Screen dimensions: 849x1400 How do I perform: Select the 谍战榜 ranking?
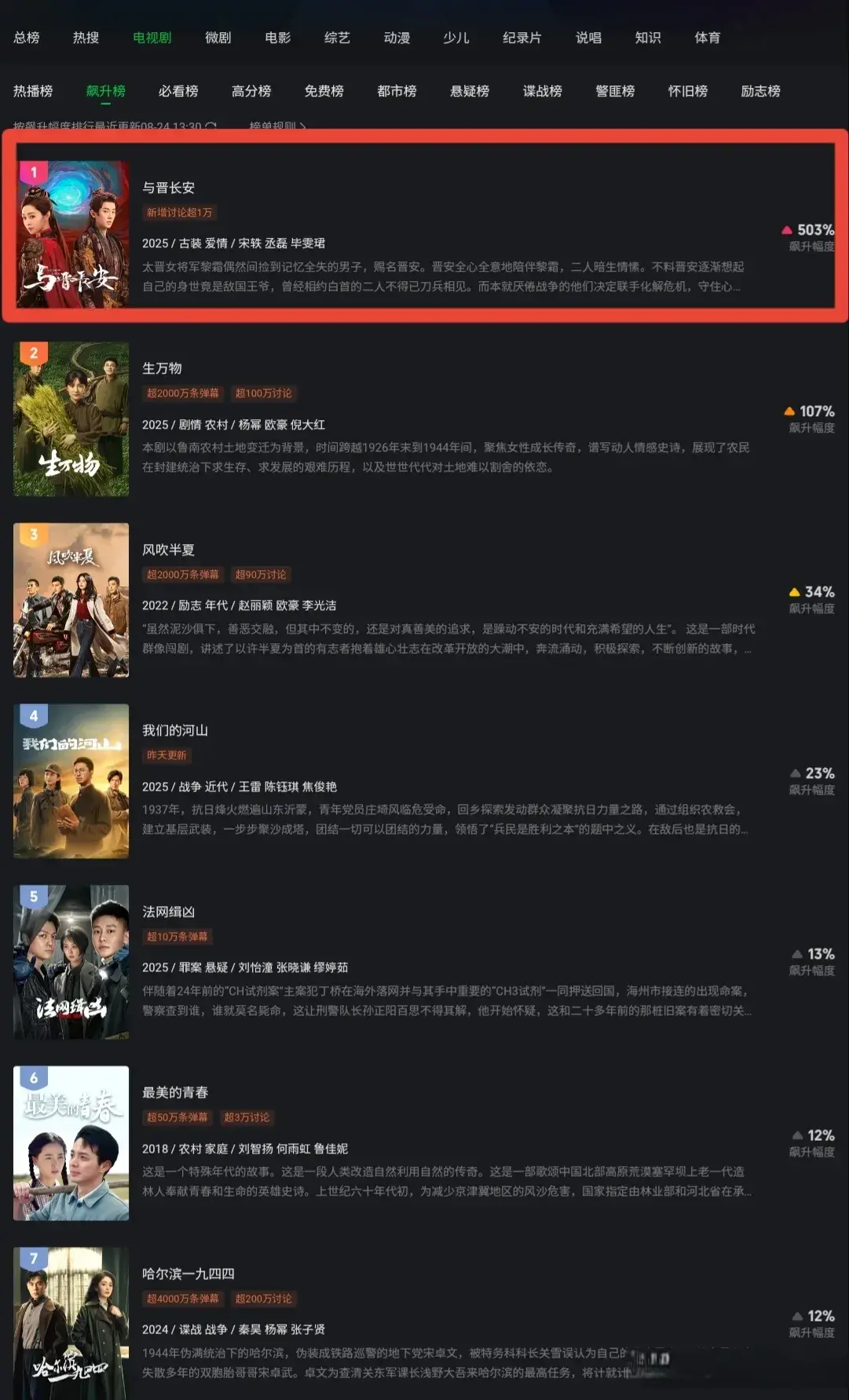click(x=543, y=91)
